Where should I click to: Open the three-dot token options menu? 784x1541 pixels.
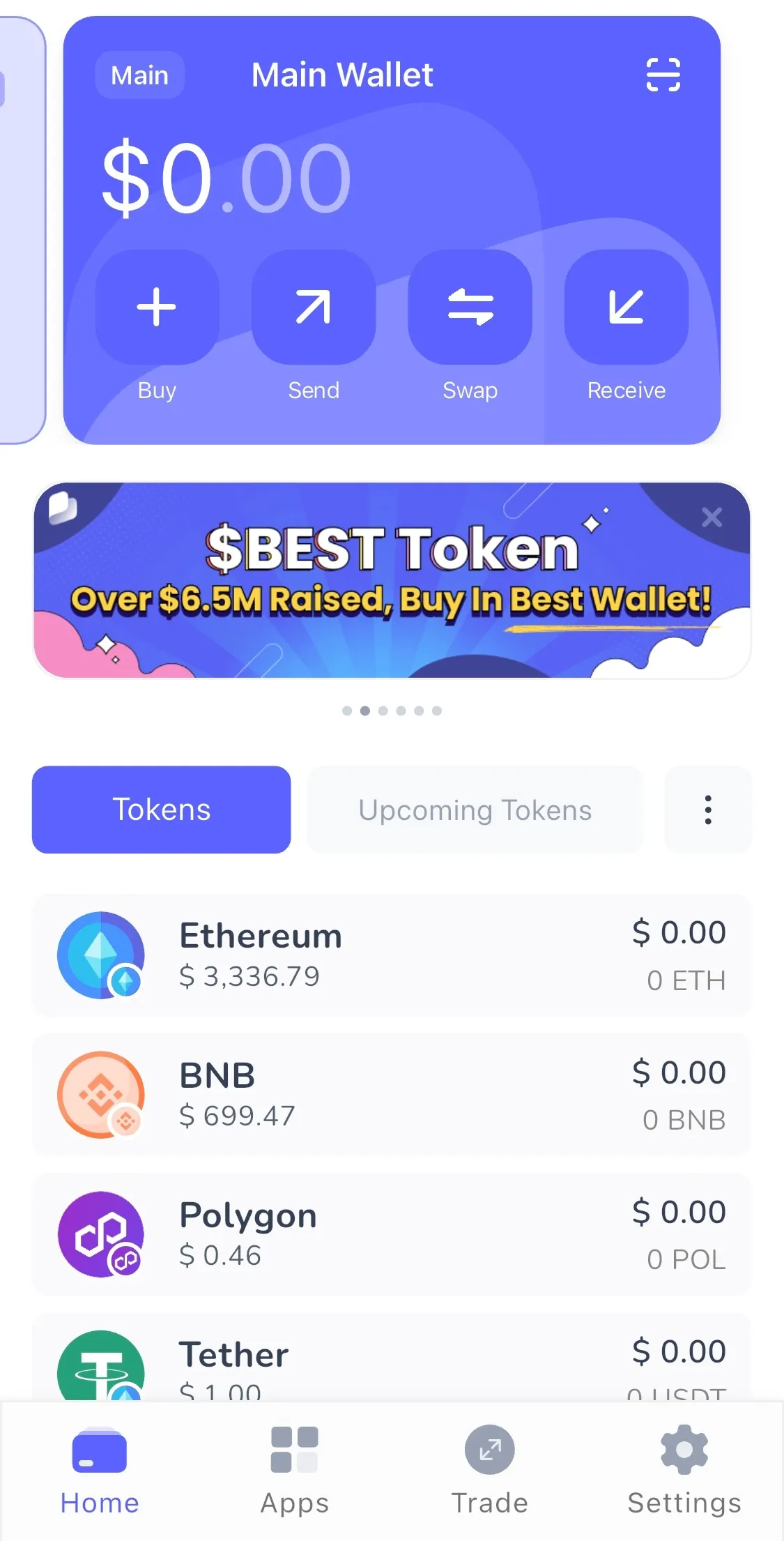[708, 810]
